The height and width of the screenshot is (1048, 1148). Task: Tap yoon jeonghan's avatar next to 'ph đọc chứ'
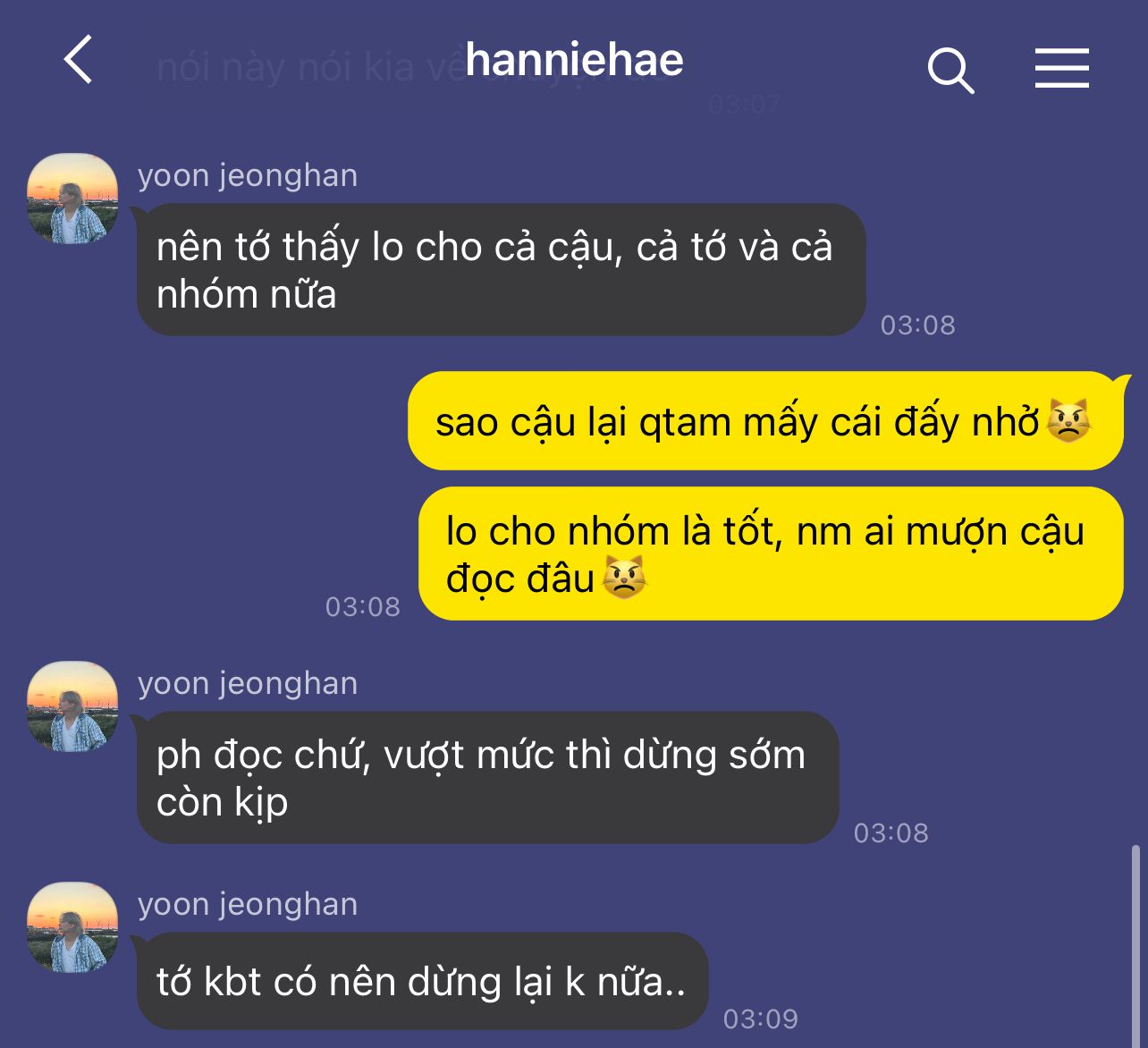(x=72, y=706)
